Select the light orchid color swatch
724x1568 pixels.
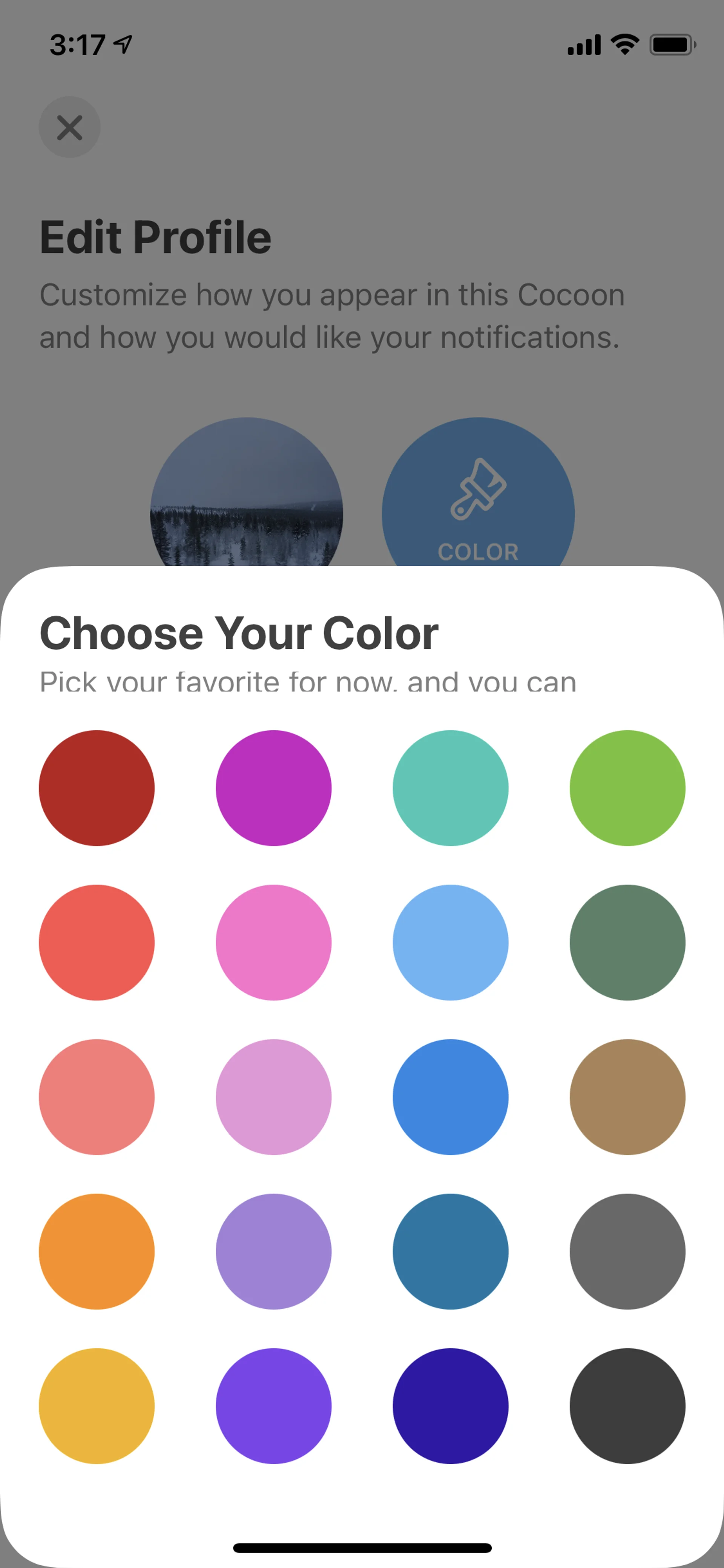(x=274, y=1097)
